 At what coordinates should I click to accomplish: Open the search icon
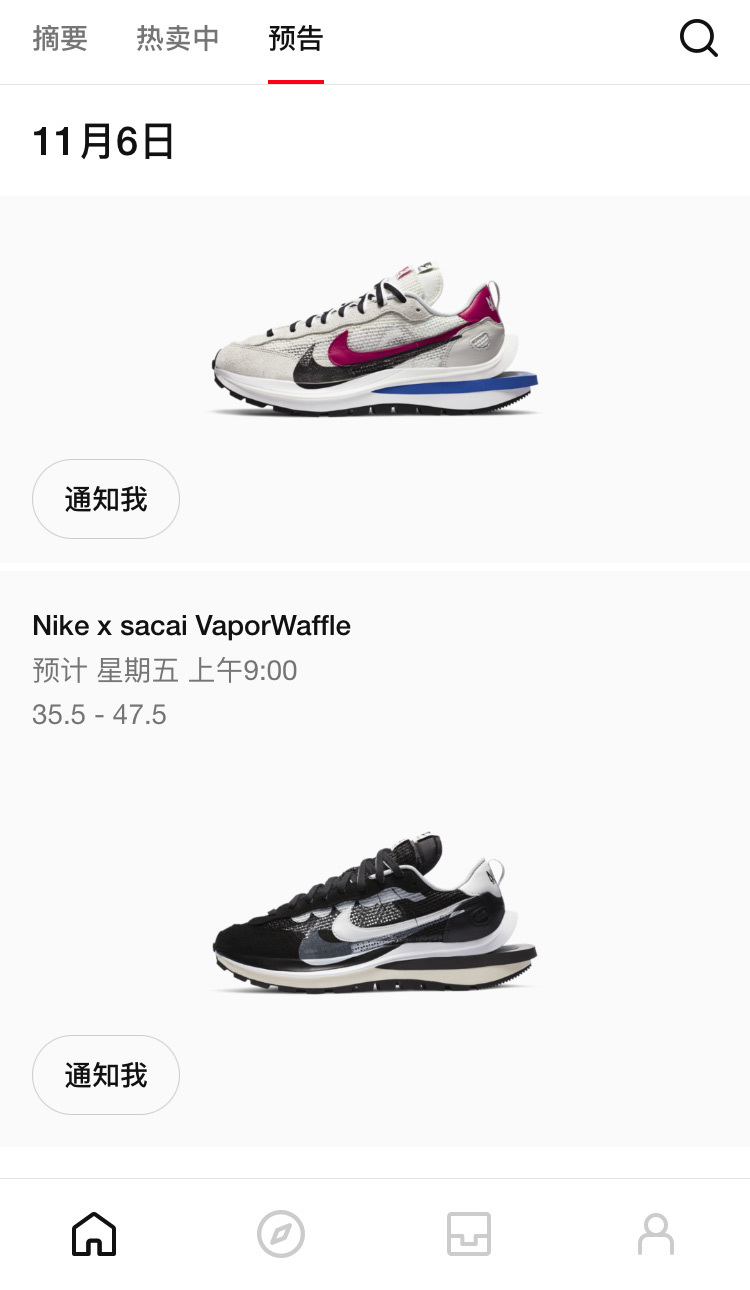(698, 39)
